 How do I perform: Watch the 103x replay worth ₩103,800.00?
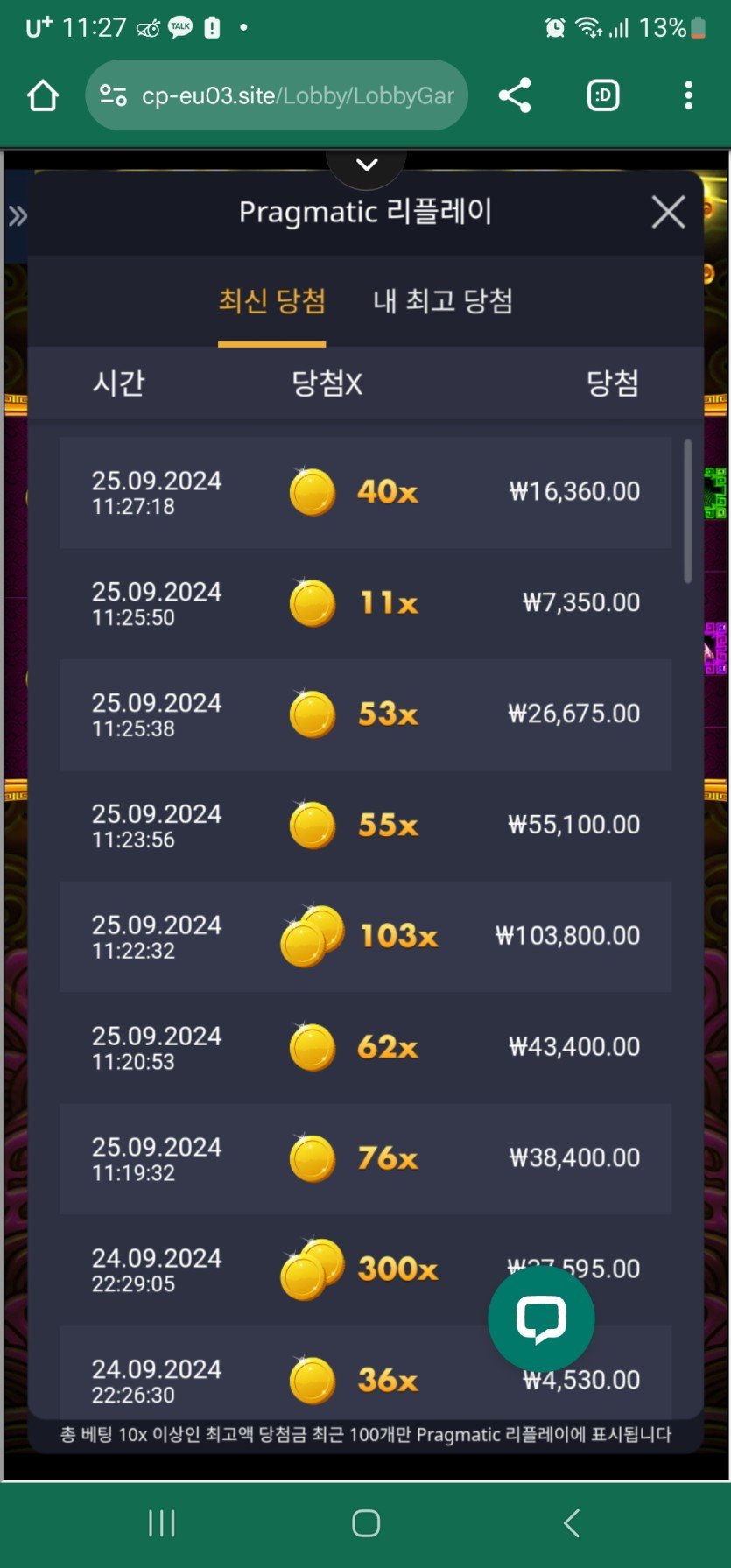point(365,937)
